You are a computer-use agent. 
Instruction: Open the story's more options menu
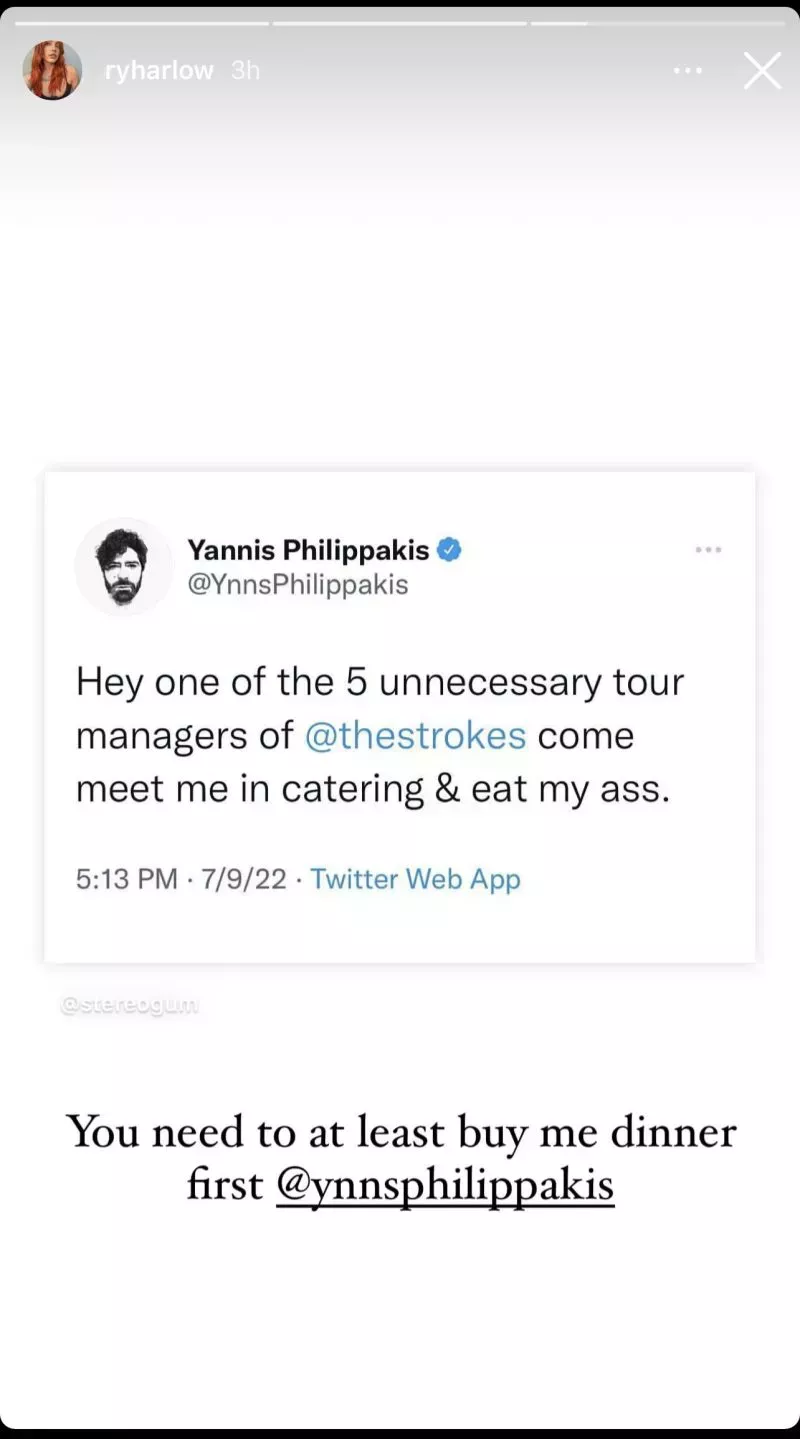click(x=688, y=71)
